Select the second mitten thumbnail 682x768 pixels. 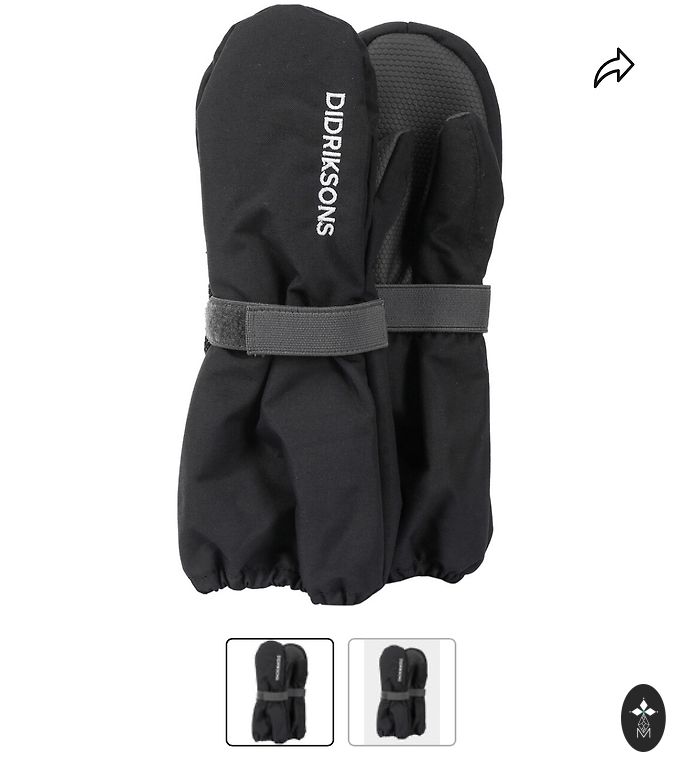402,692
